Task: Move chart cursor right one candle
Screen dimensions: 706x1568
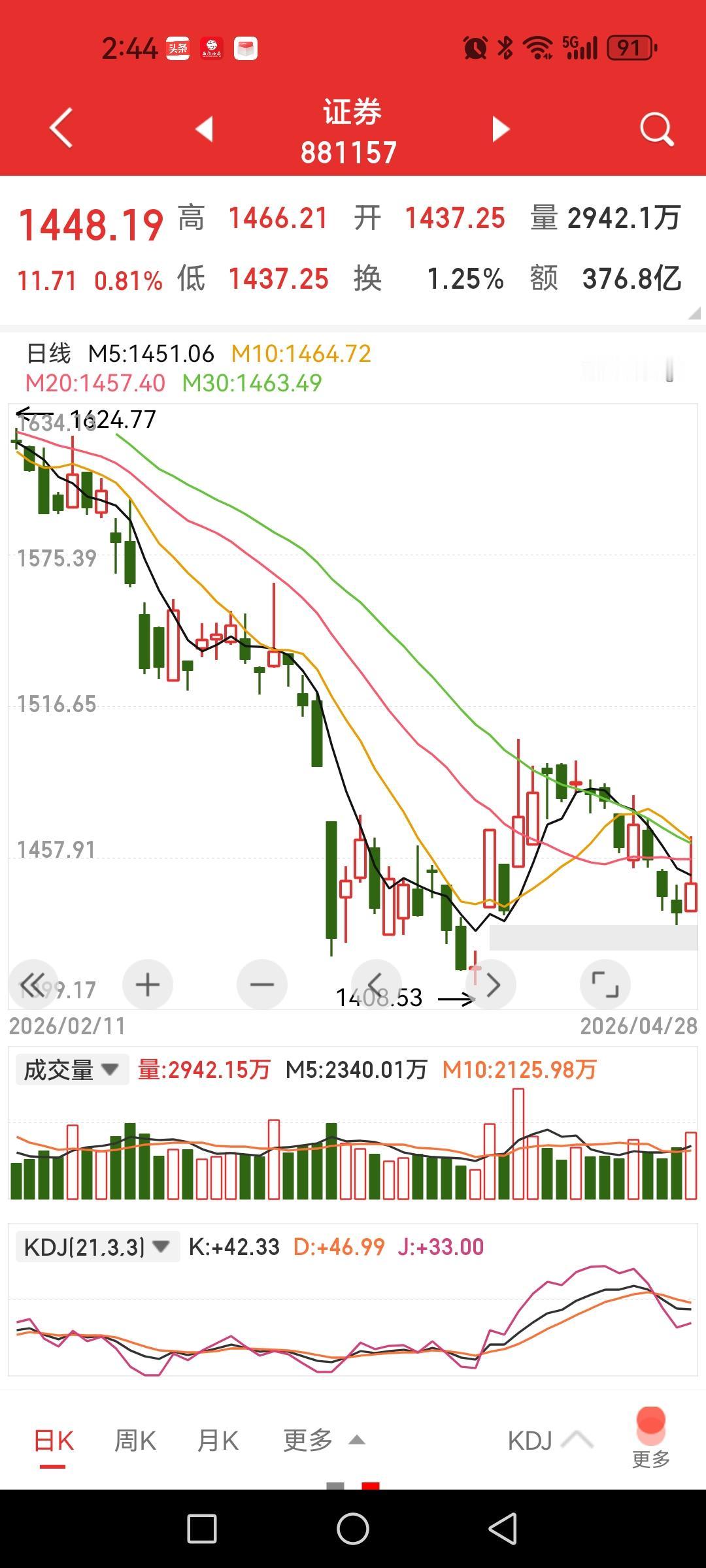Action: (x=492, y=985)
